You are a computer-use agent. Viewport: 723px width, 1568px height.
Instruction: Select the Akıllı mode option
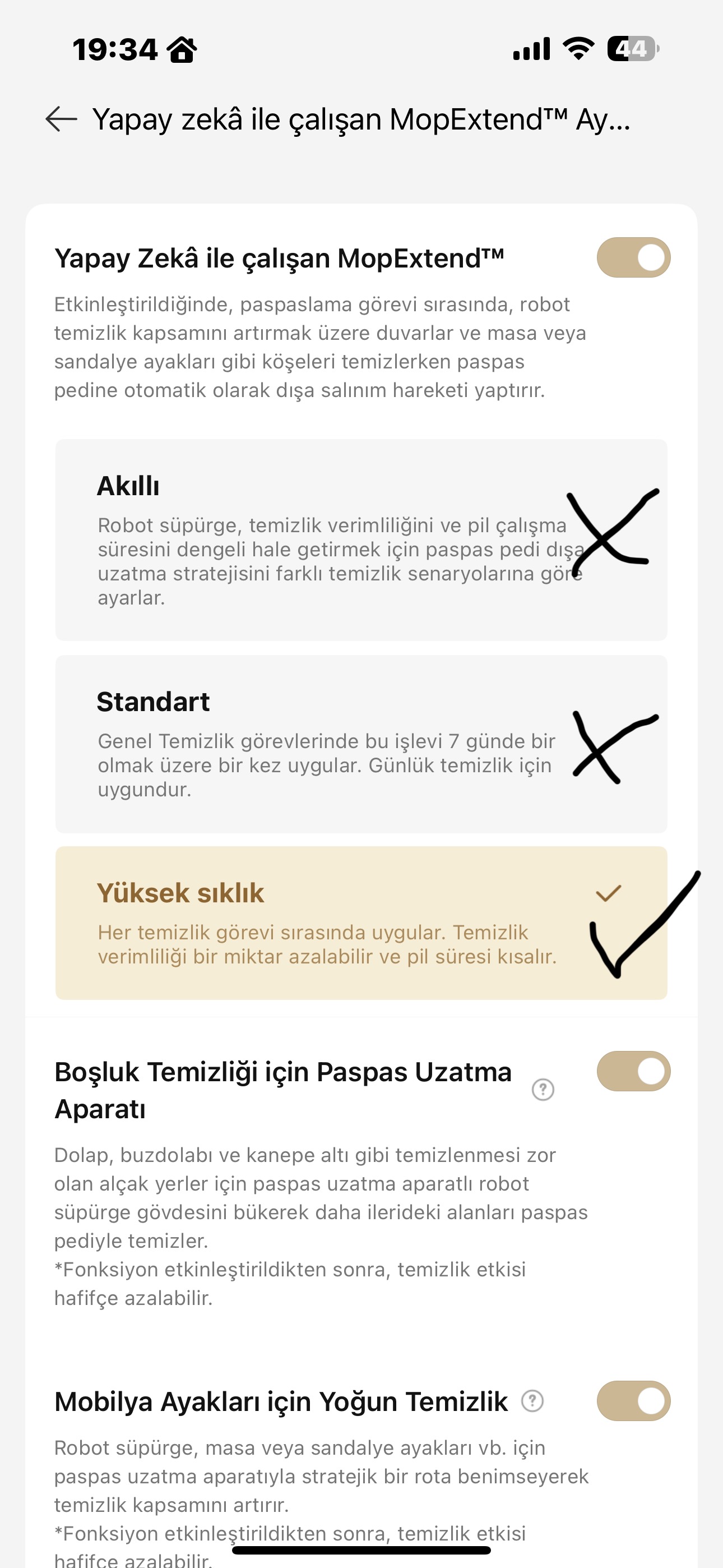click(360, 539)
